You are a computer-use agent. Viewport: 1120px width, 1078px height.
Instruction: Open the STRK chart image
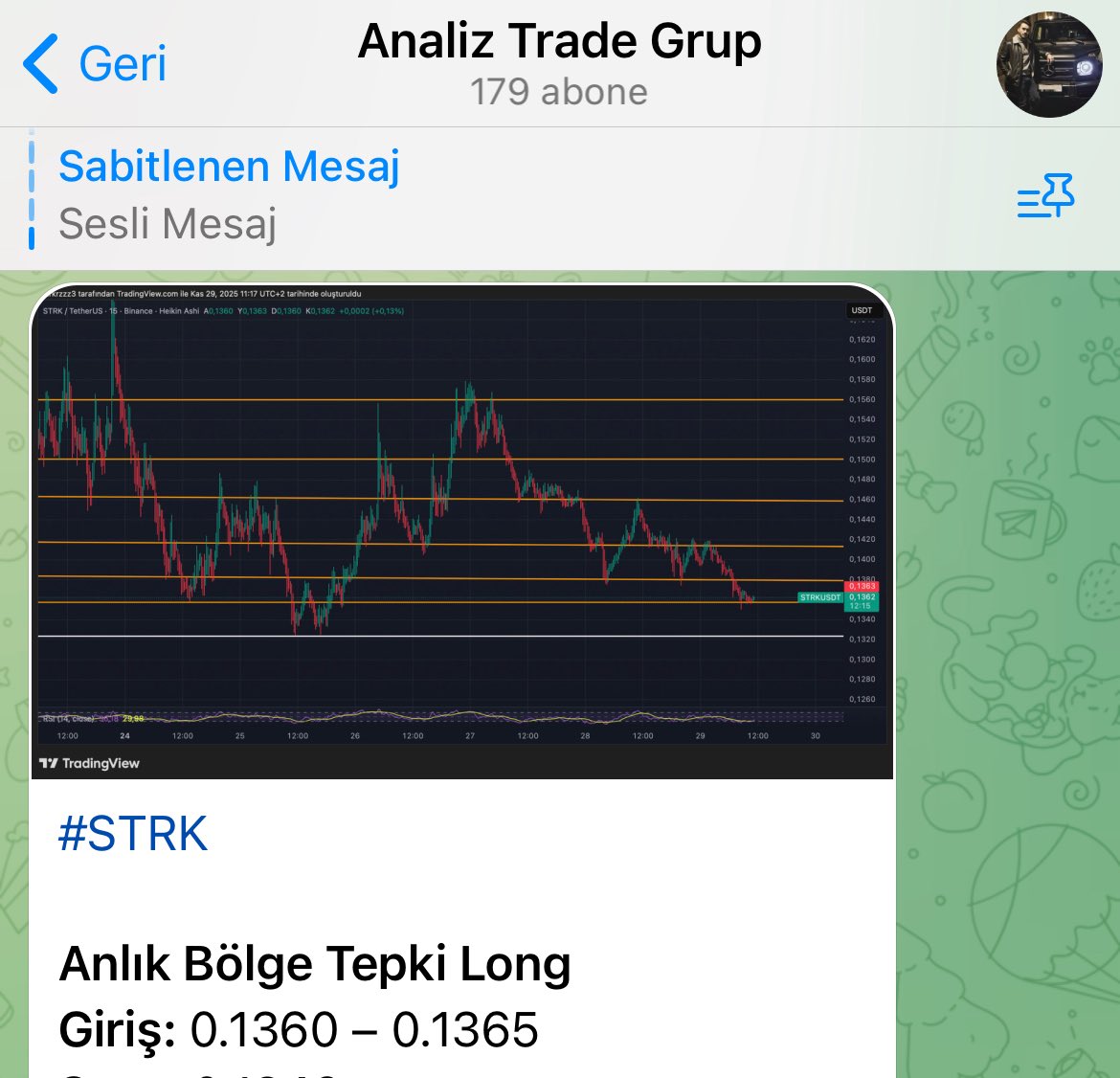[462, 531]
